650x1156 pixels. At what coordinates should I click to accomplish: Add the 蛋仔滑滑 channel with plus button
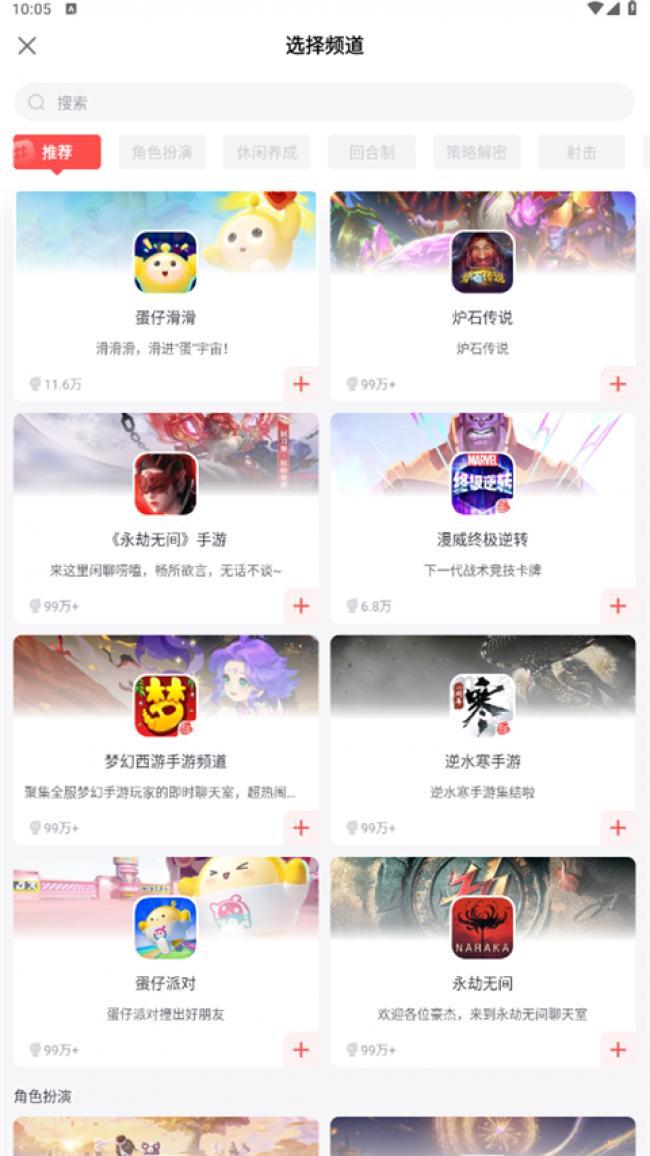300,384
